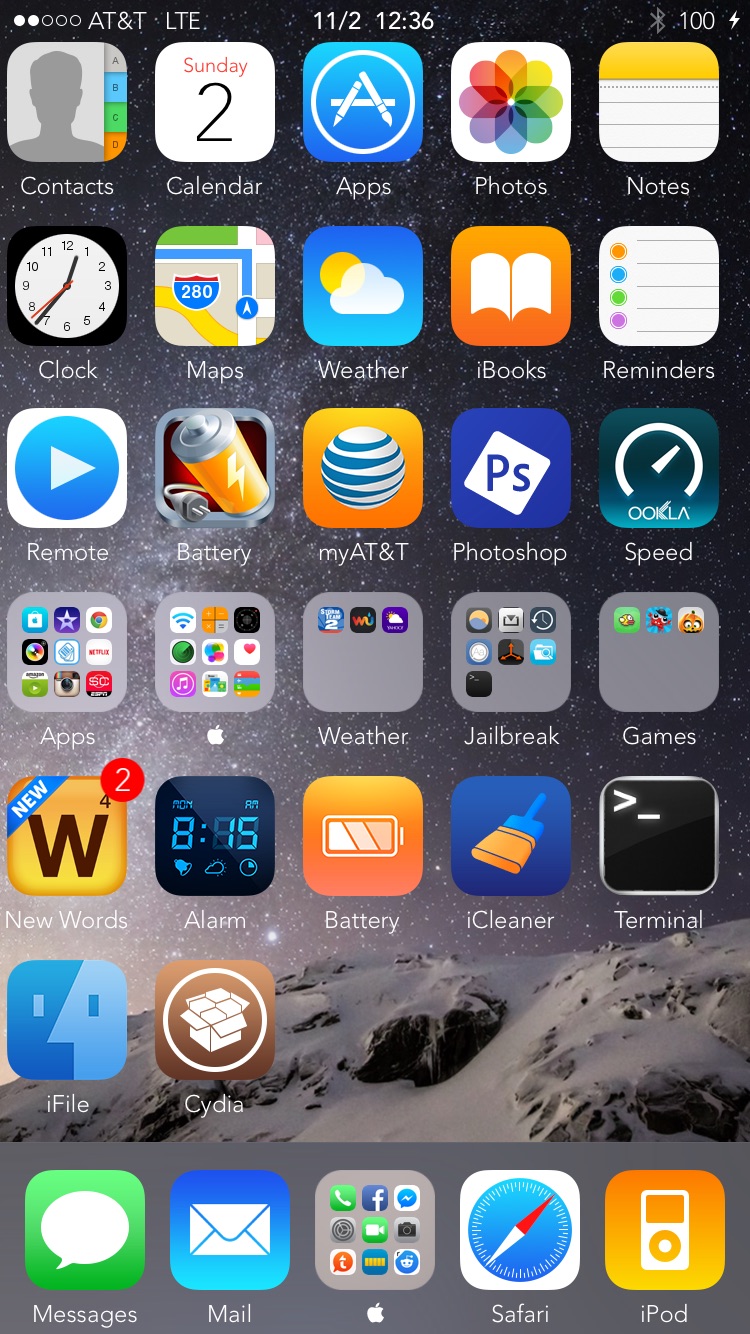Launch the Terminal app

pos(659,836)
